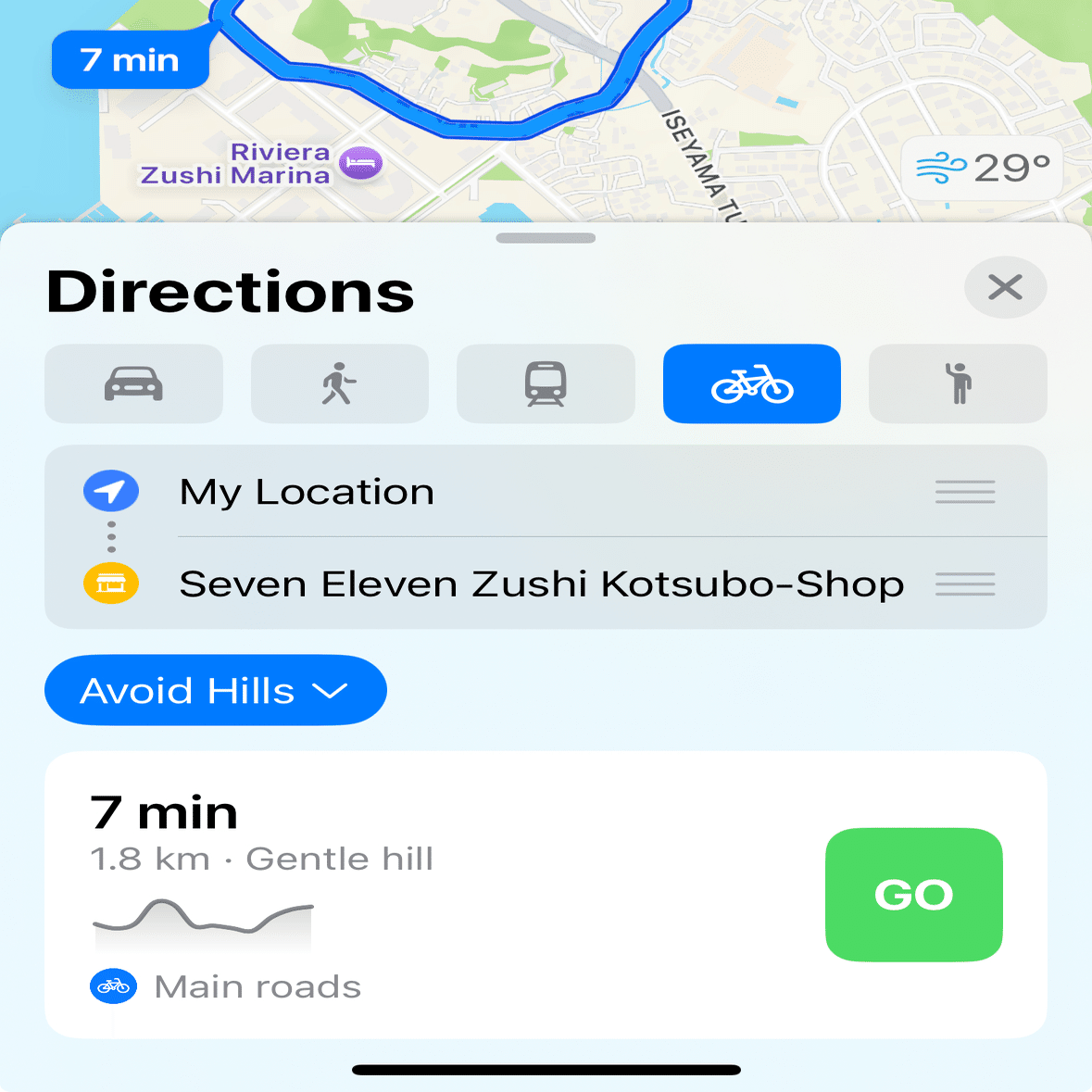Switch to transit directions

pos(546,383)
